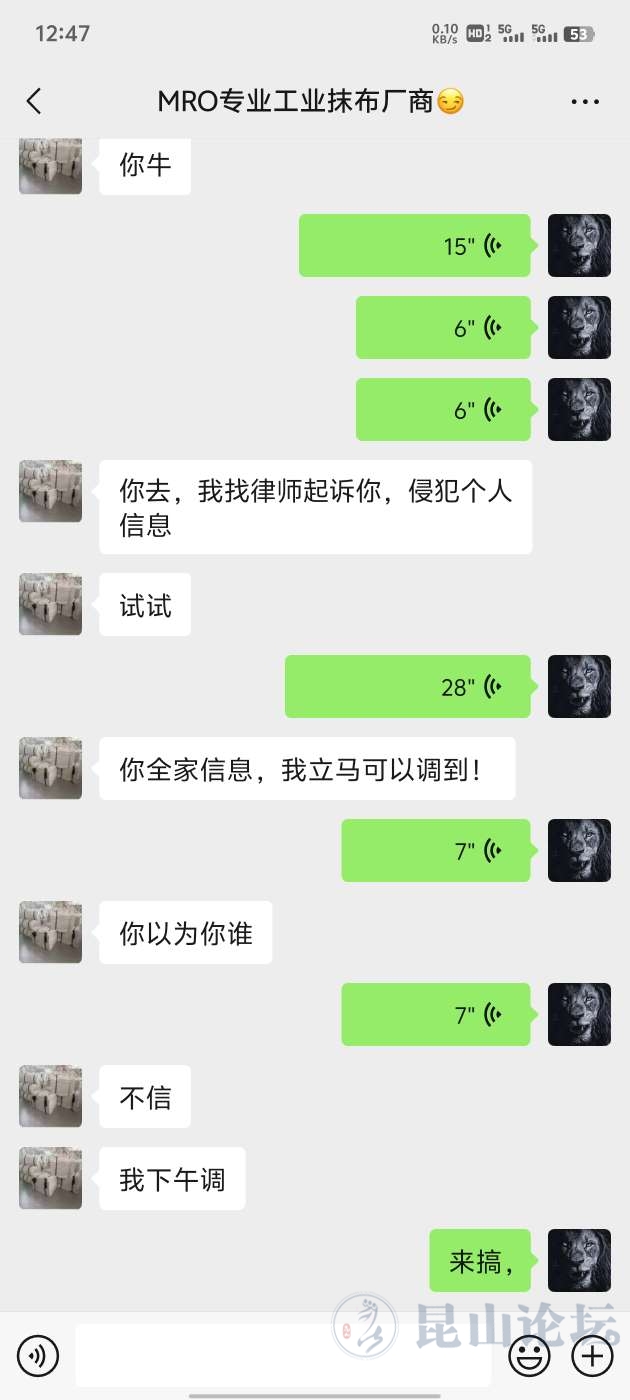Tap the message text field

tap(283, 1356)
